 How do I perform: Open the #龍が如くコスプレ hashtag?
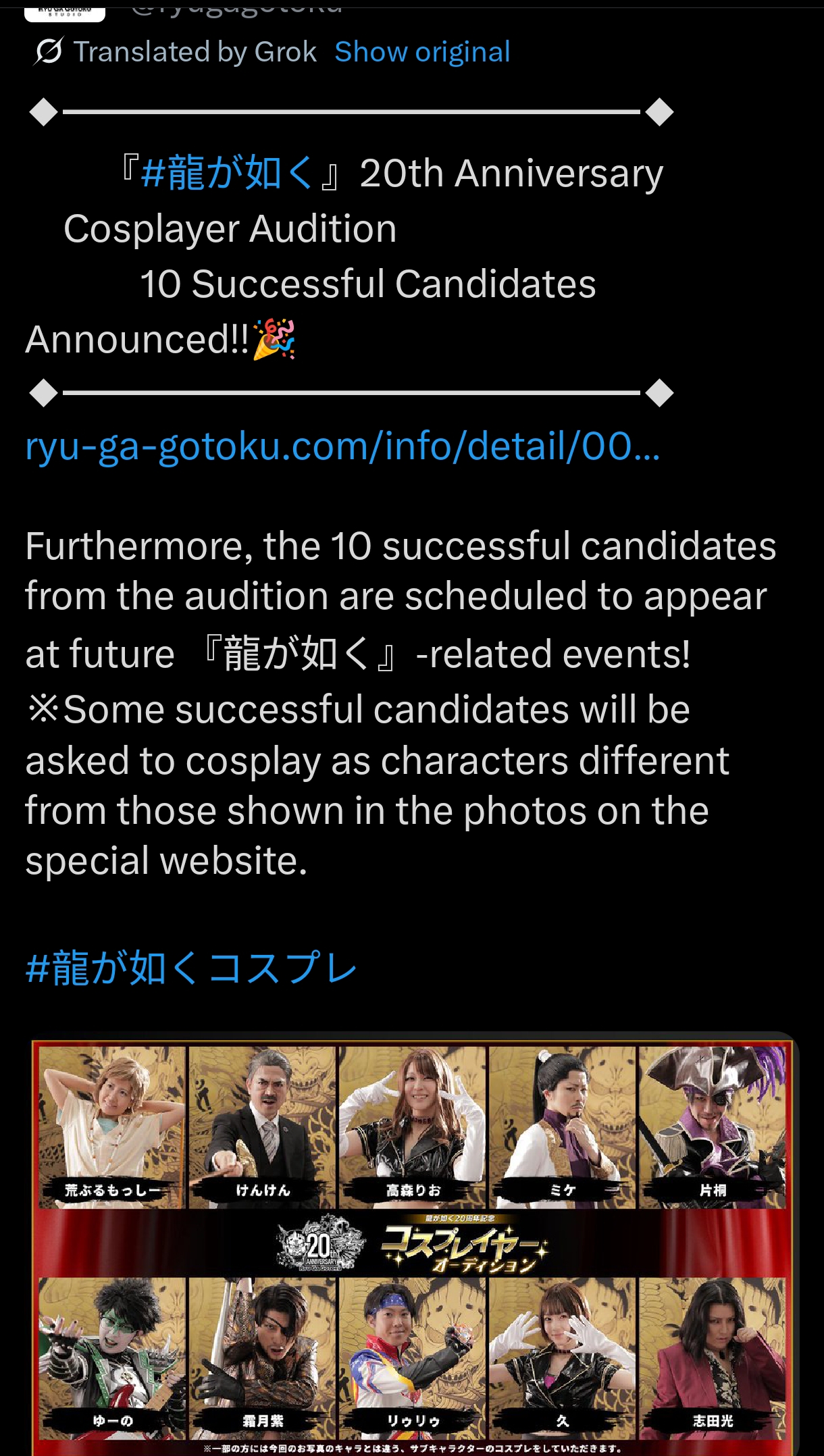(190, 968)
